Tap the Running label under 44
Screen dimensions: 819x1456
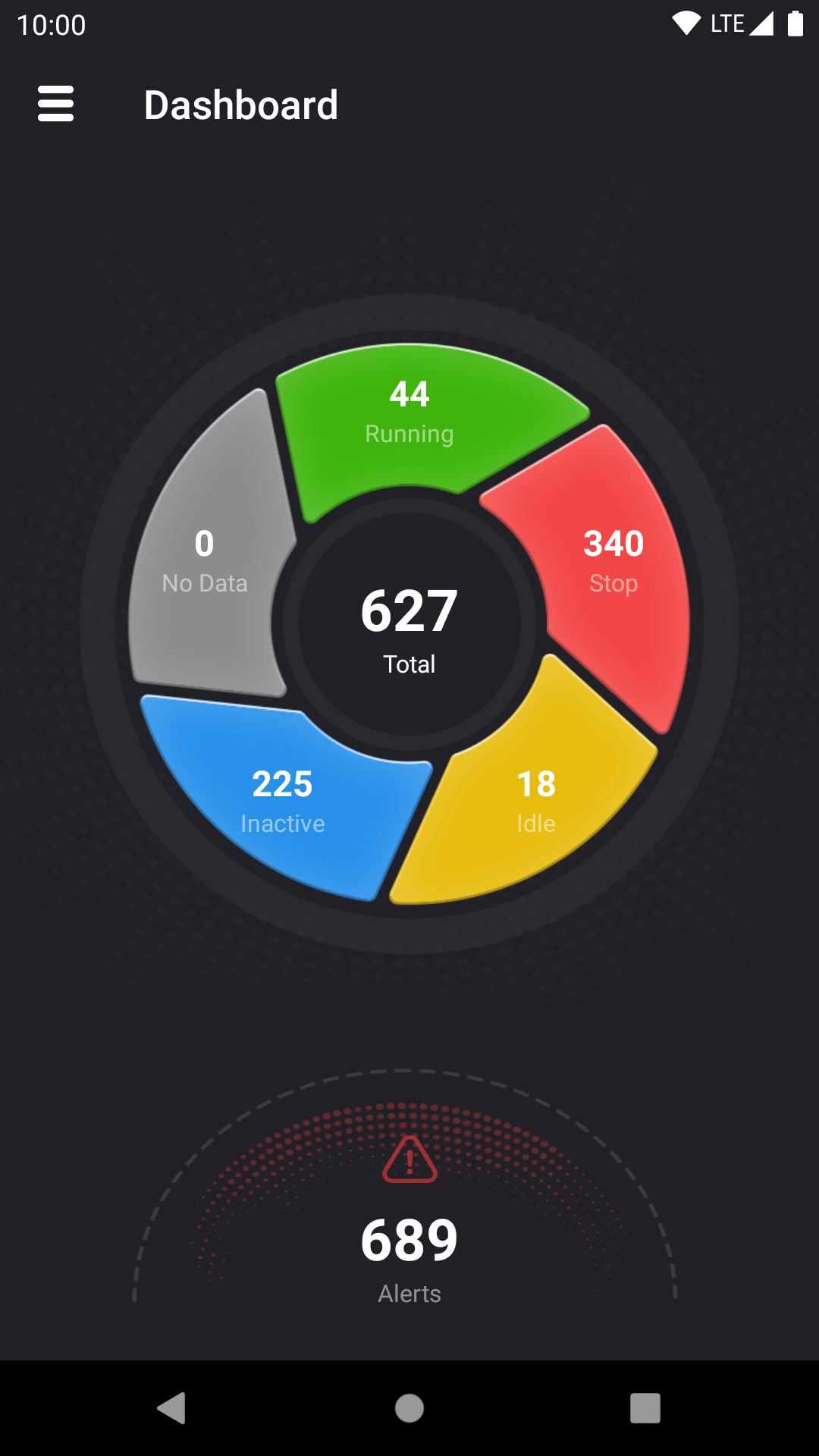click(x=409, y=434)
